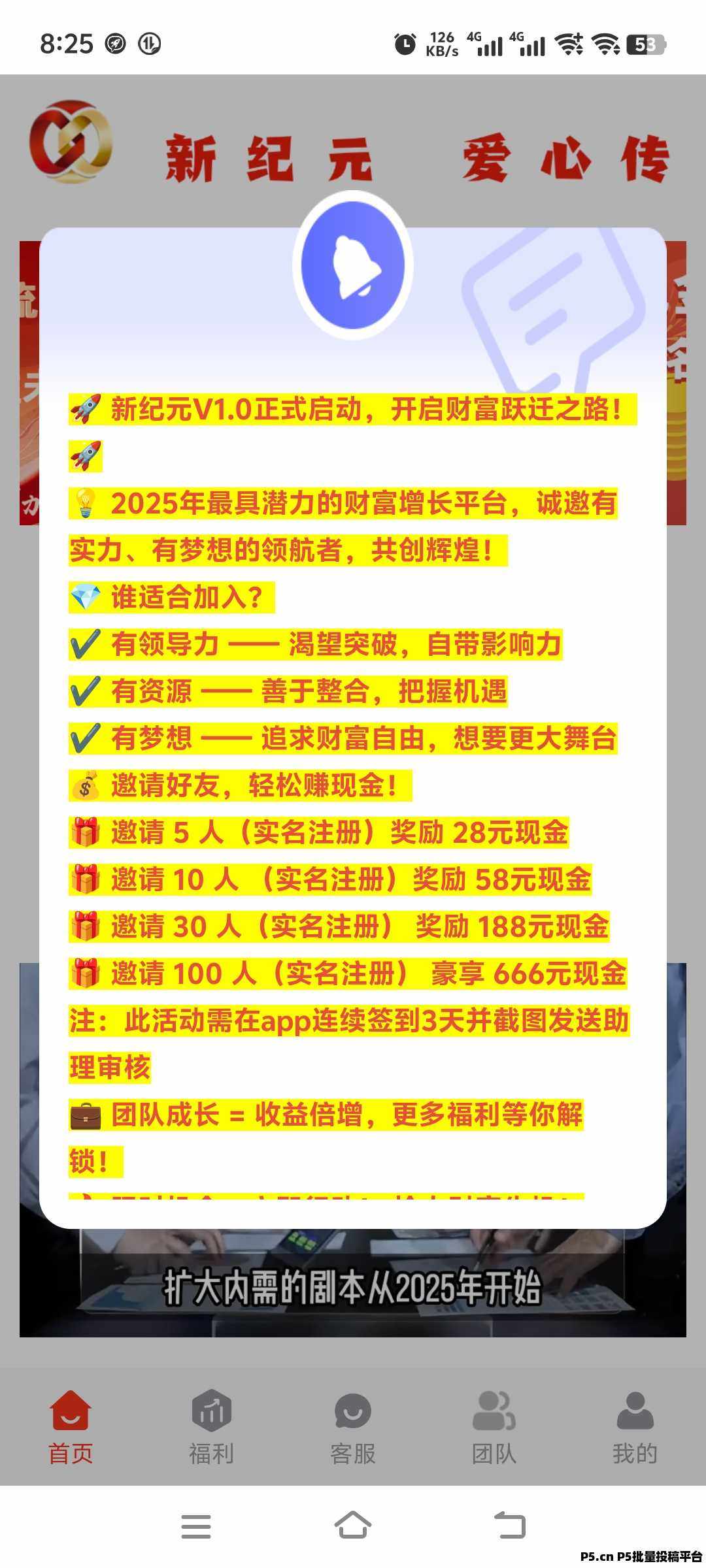The image size is (706, 1568).
Task: Tap the system back button
Action: (x=510, y=1526)
